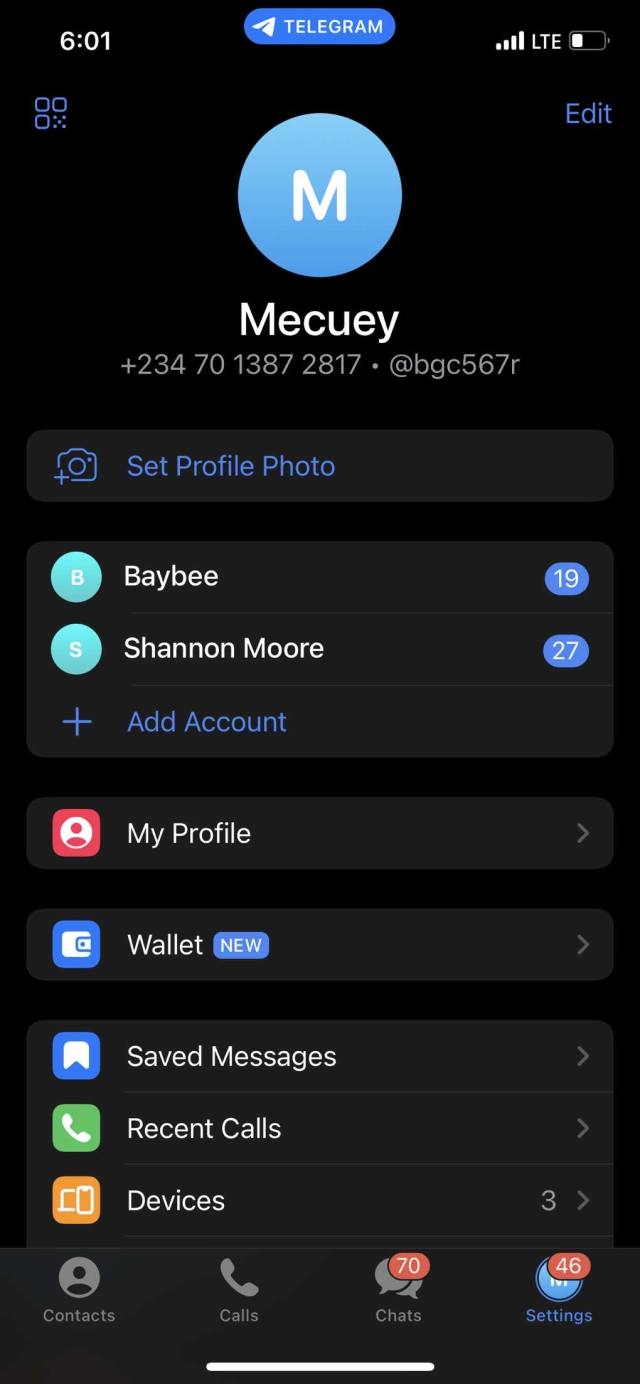Open the Wallet row

tap(319, 945)
